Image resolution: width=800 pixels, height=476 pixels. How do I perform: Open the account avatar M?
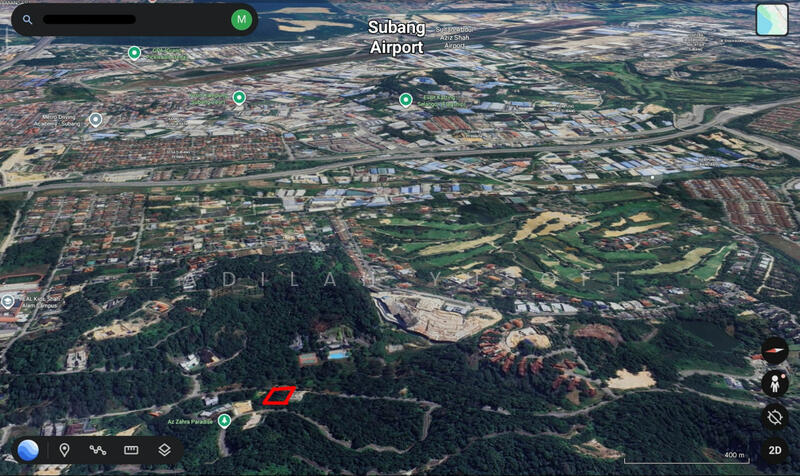pyautogui.click(x=241, y=19)
